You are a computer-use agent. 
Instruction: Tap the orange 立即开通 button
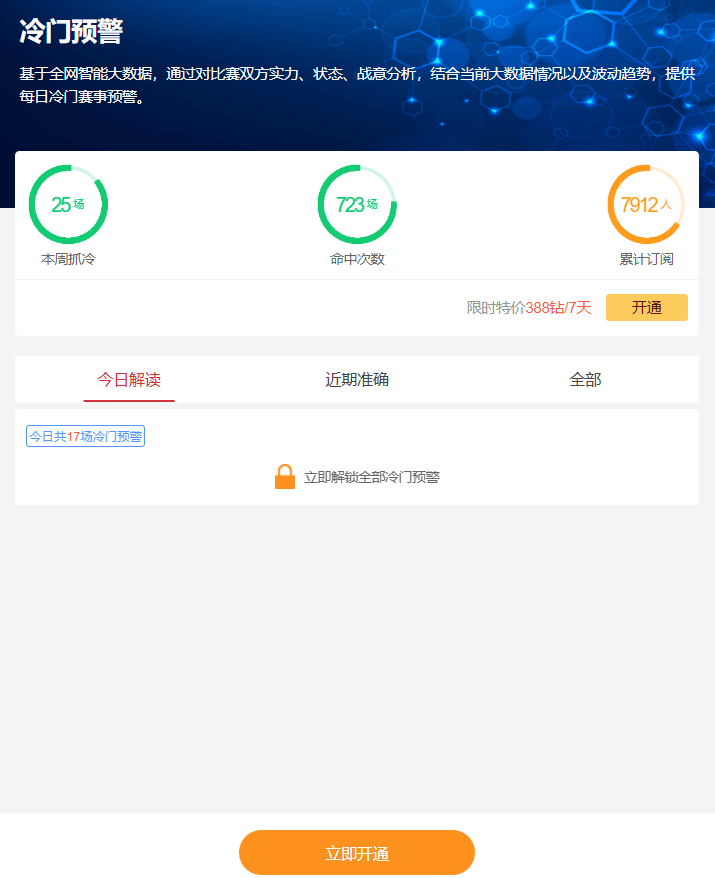click(357, 853)
